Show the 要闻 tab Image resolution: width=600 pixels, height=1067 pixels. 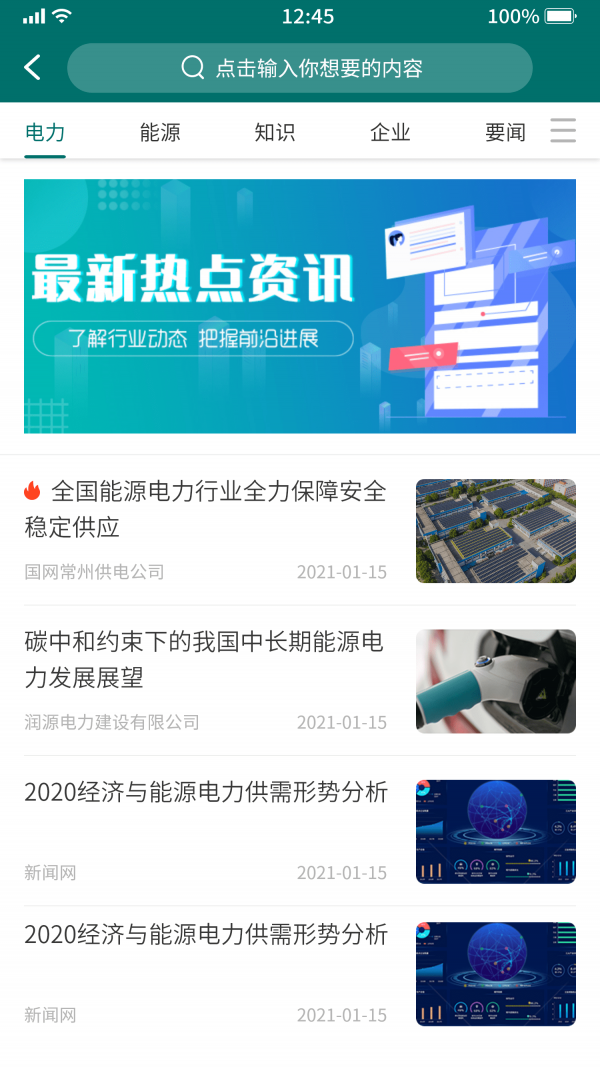505,132
